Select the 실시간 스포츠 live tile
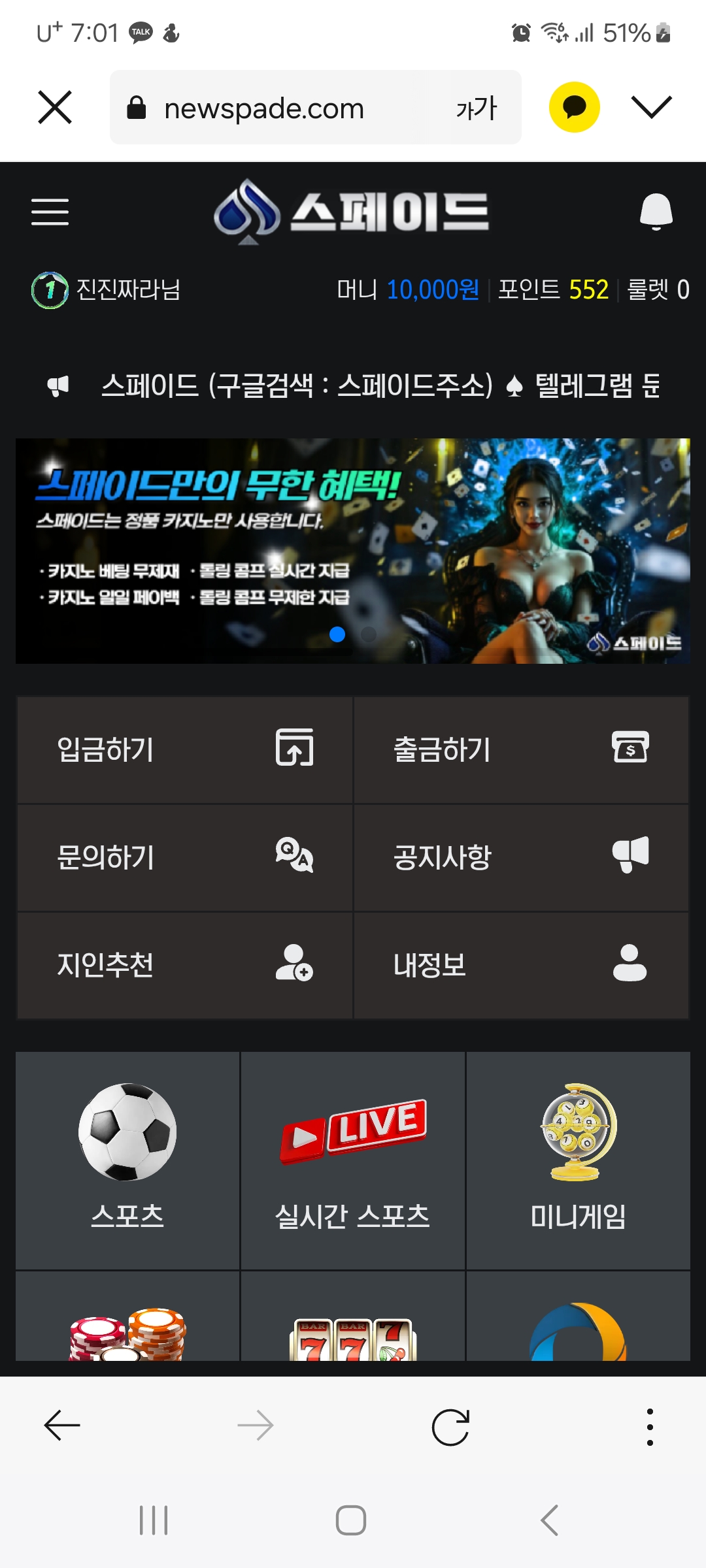This screenshot has height=1568, width=706. 353,1160
